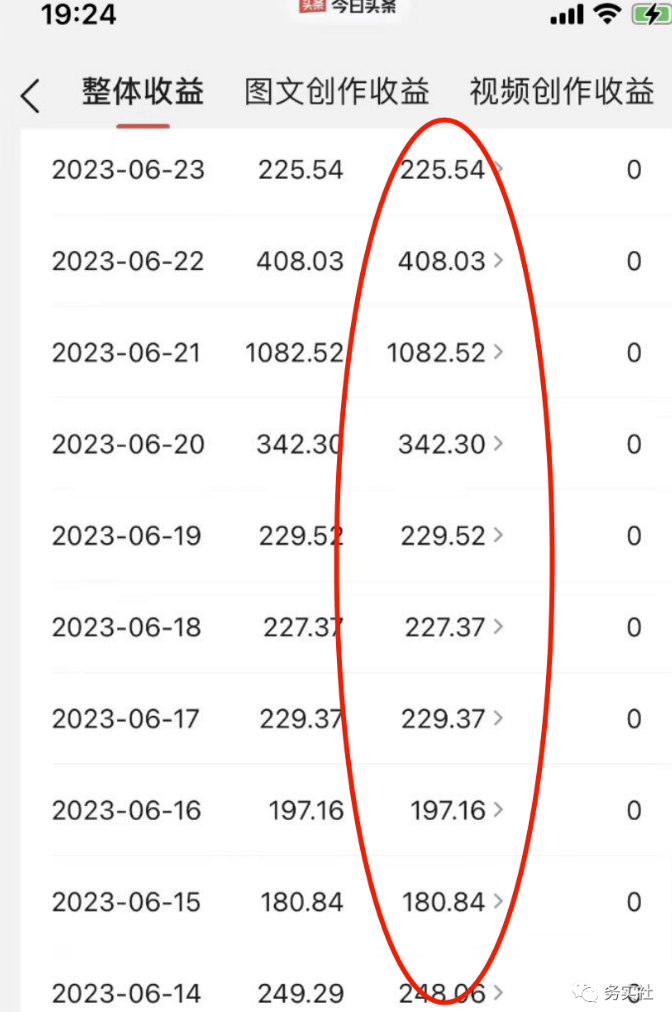This screenshot has height=1012, width=672.
Task: View 1082.52 earnings details for 2023-06-21
Action: coord(445,353)
